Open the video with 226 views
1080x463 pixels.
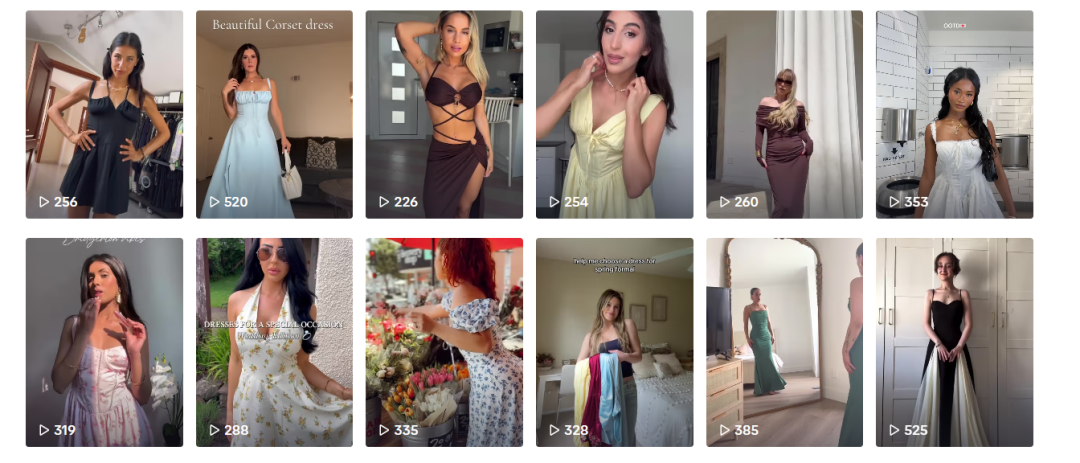444,114
